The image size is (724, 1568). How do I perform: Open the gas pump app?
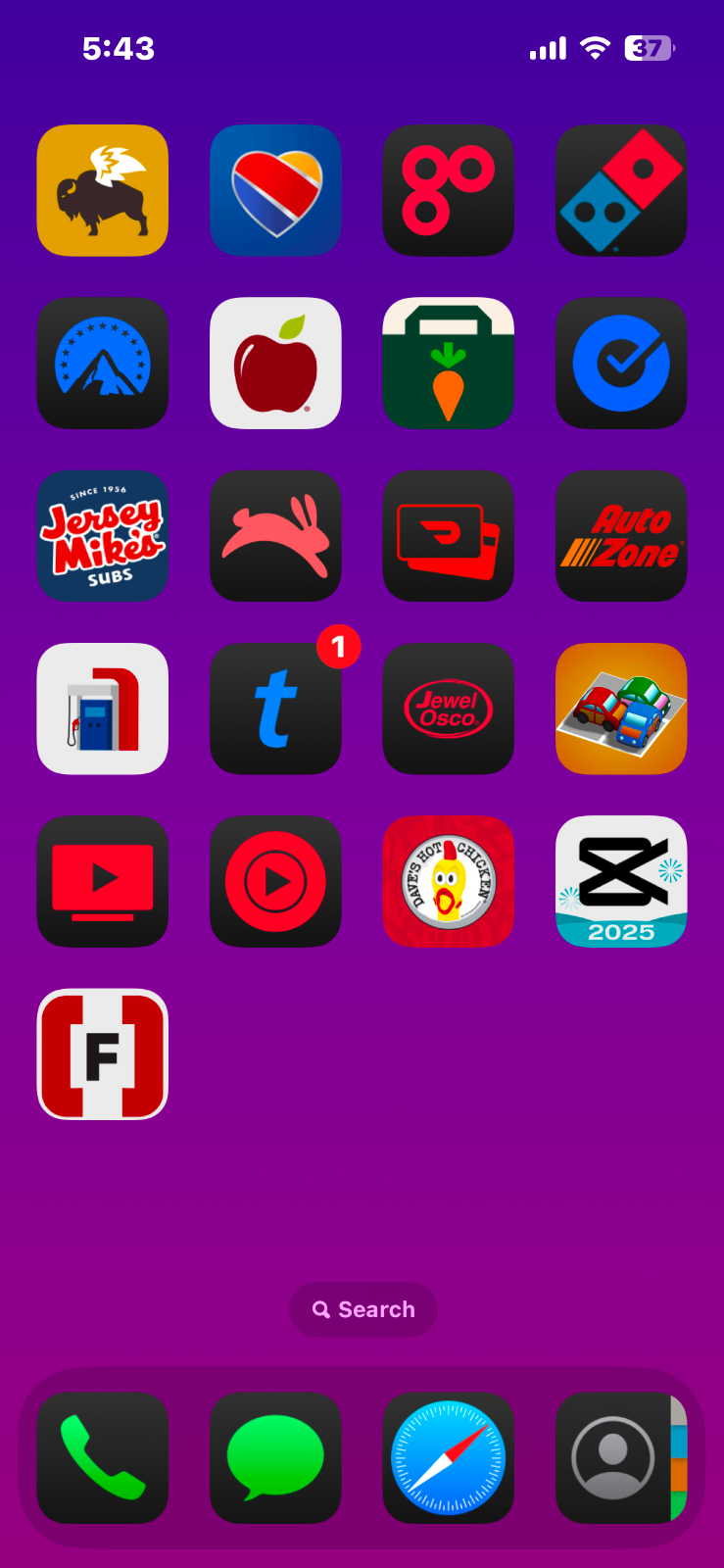(103, 709)
